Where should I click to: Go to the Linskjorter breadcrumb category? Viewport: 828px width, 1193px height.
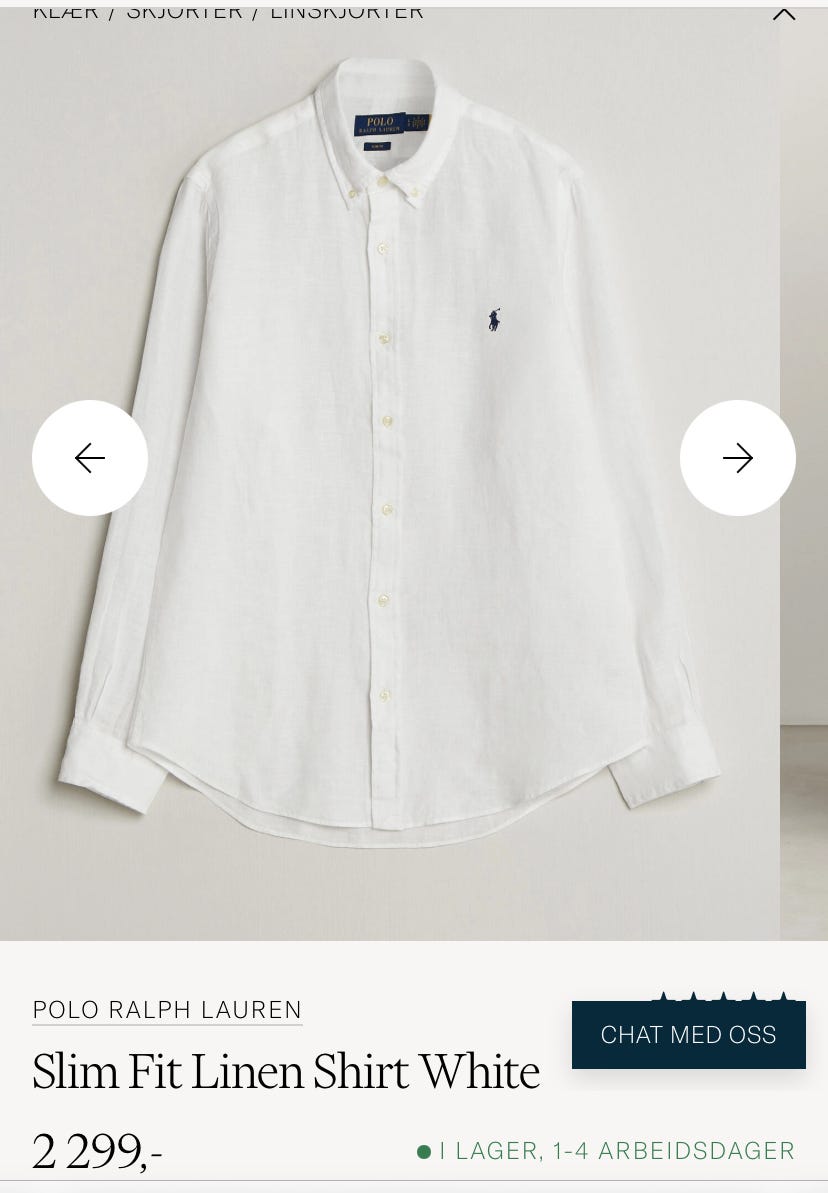[347, 12]
